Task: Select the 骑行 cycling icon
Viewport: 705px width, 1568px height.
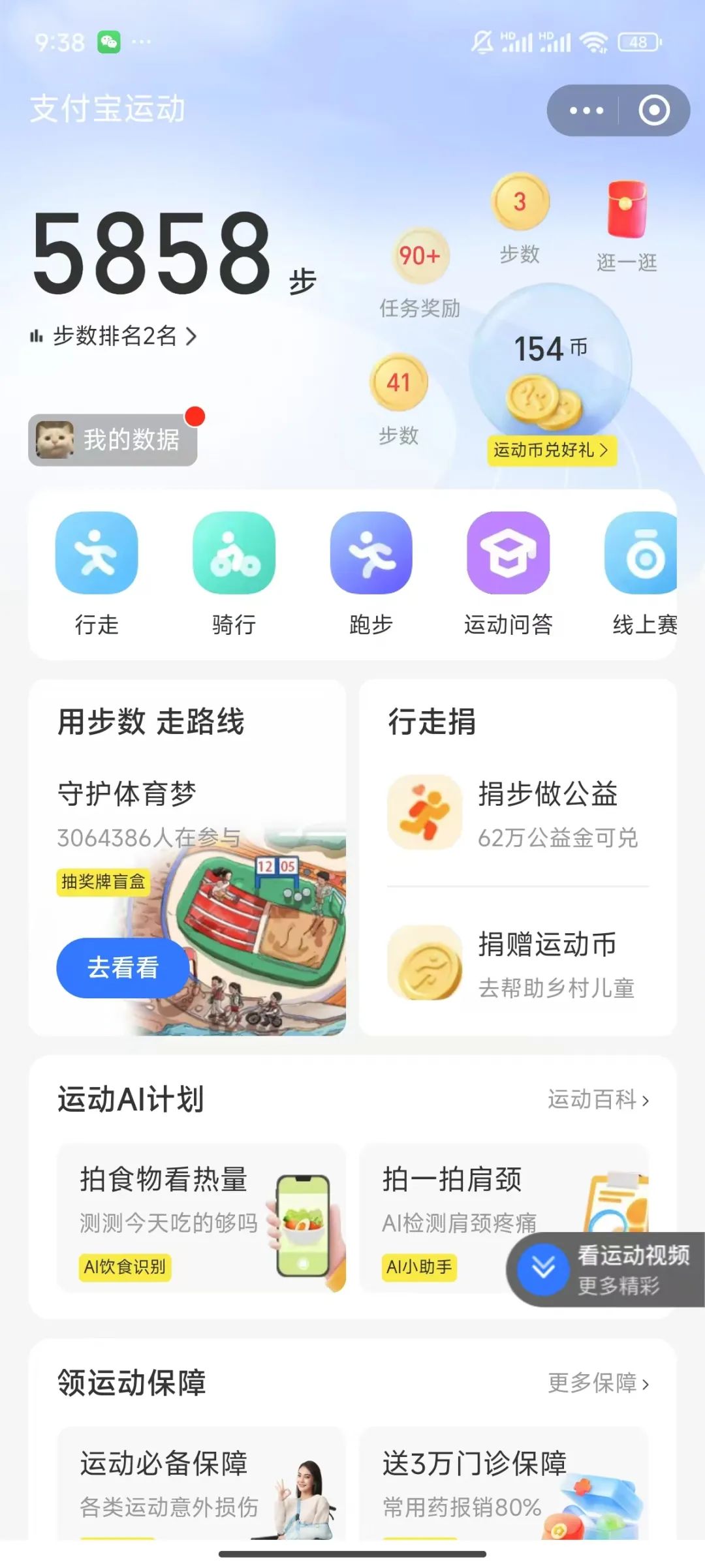Action: (234, 553)
